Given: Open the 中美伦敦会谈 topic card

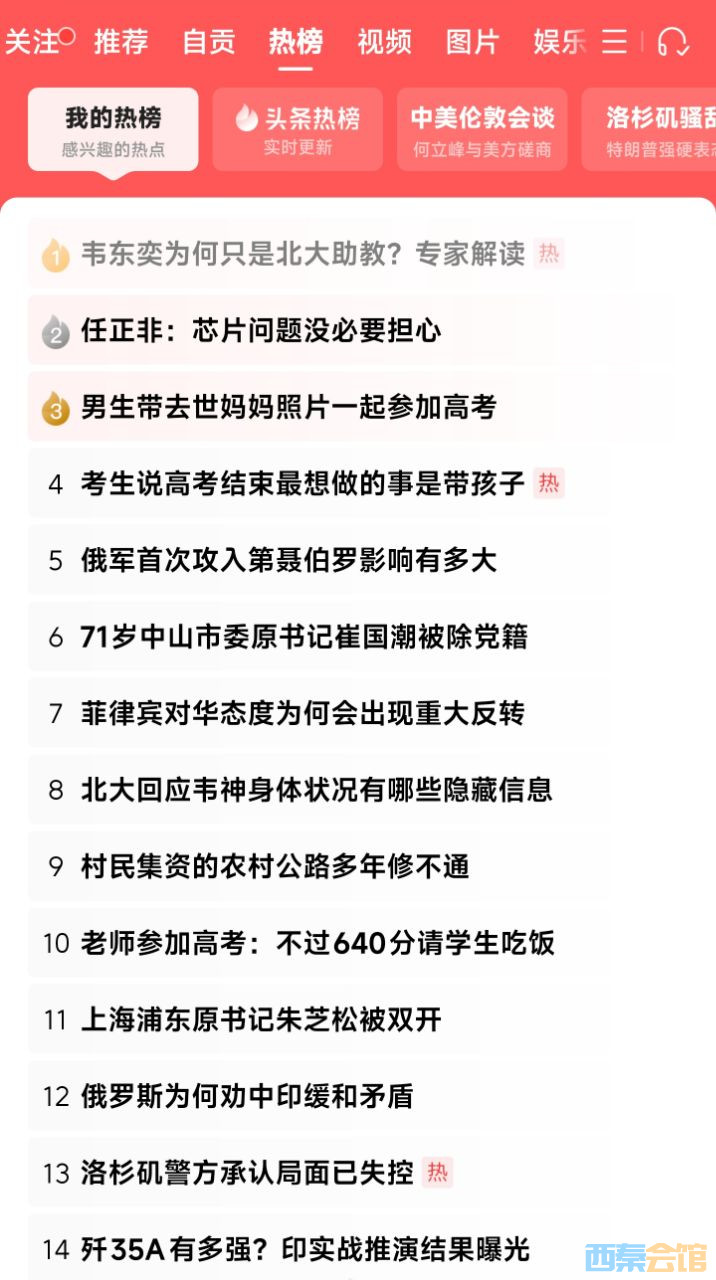Looking at the screenshot, I should click(482, 130).
